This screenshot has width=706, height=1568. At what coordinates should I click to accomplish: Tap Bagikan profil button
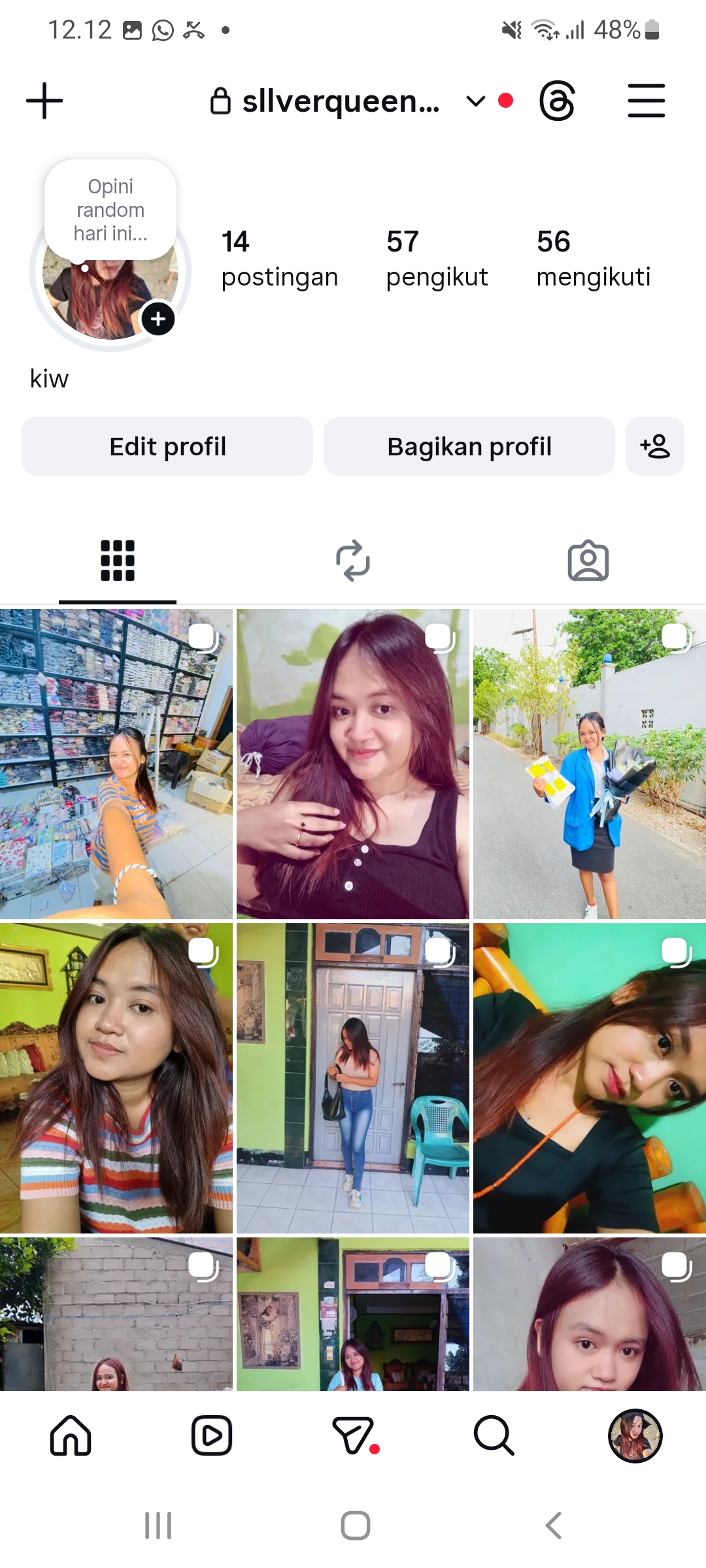coord(469,447)
